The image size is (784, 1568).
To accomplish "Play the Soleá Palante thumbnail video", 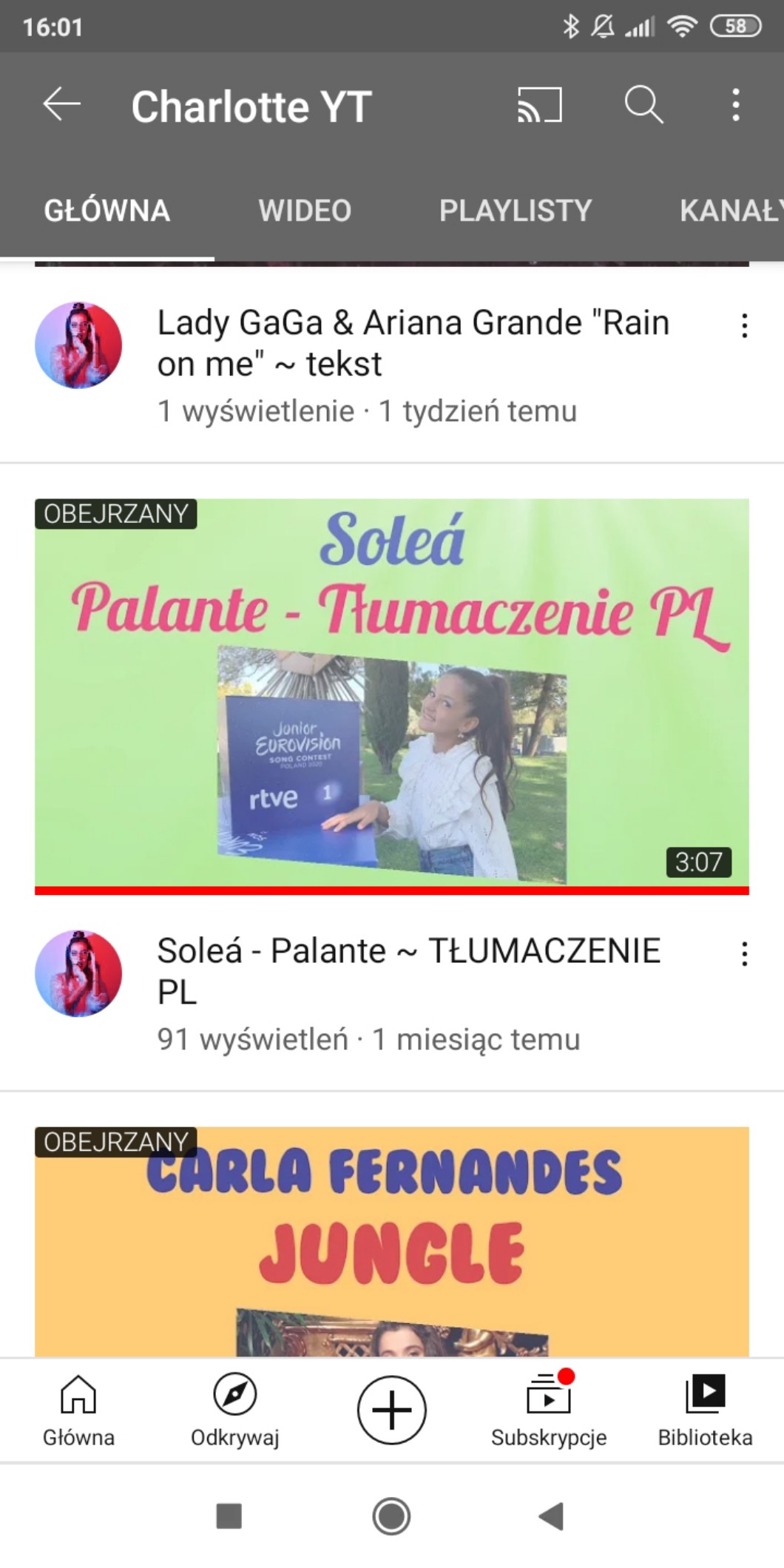I will pyautogui.click(x=392, y=695).
